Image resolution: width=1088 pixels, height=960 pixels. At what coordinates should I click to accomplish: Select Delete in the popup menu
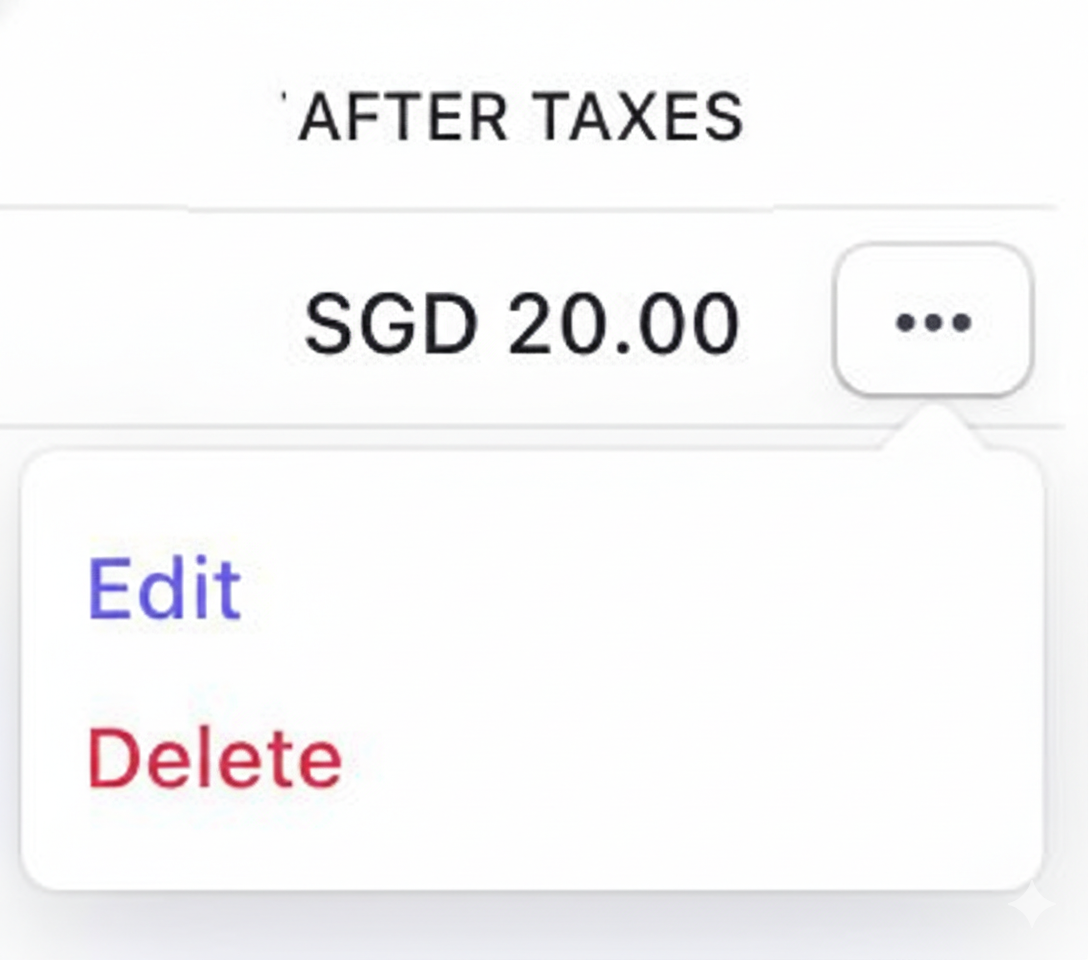(x=215, y=758)
